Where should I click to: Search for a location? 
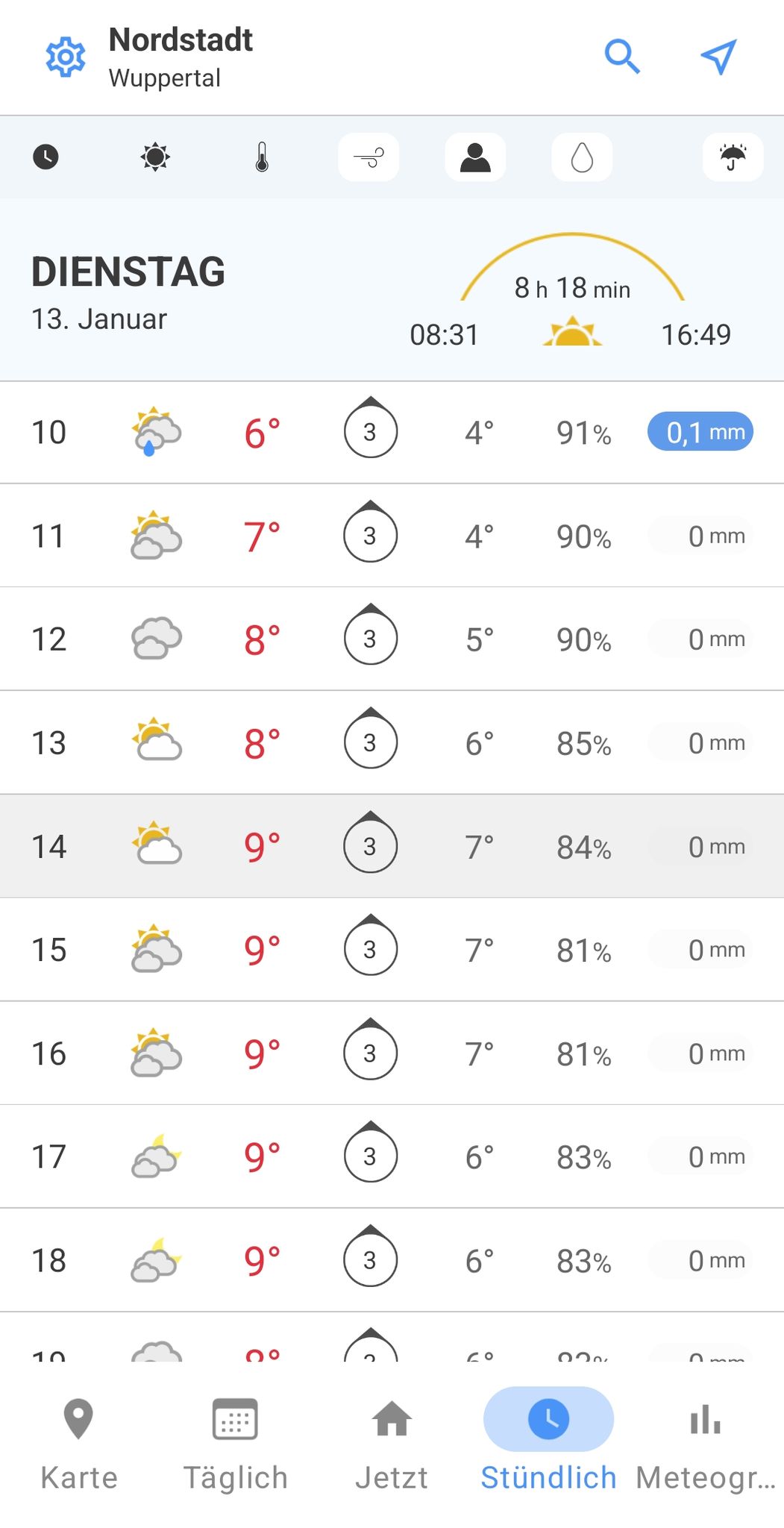(622, 57)
